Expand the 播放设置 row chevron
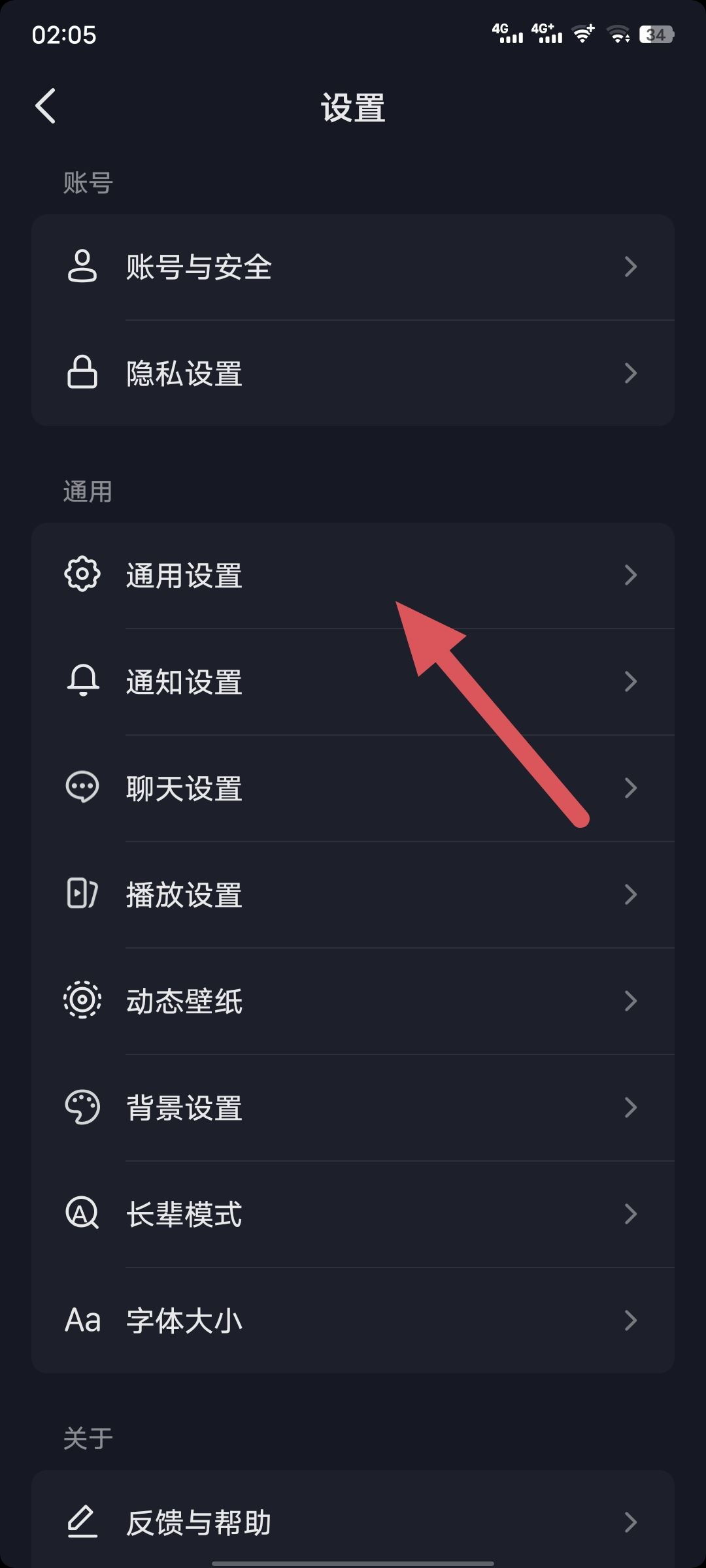 (x=630, y=894)
